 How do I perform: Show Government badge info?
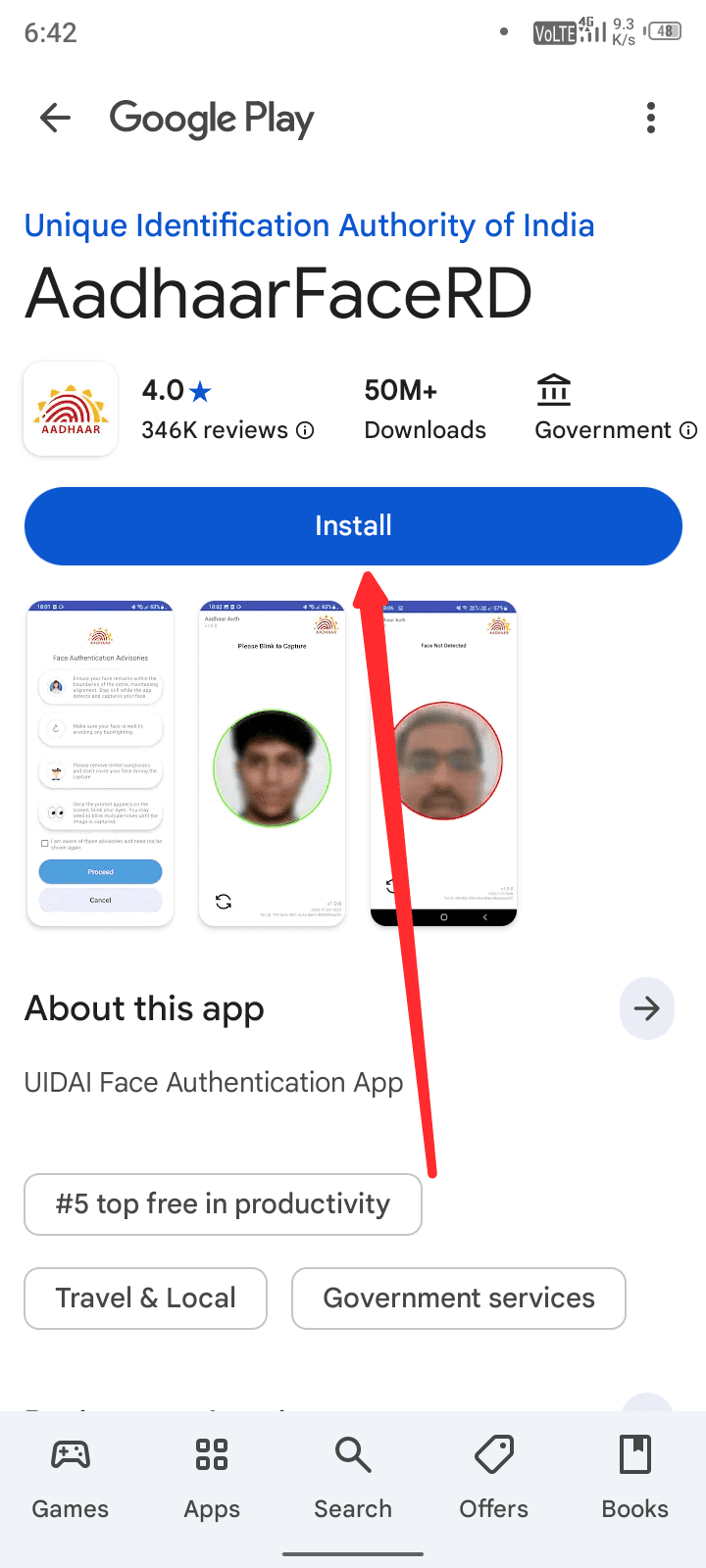coord(688,430)
